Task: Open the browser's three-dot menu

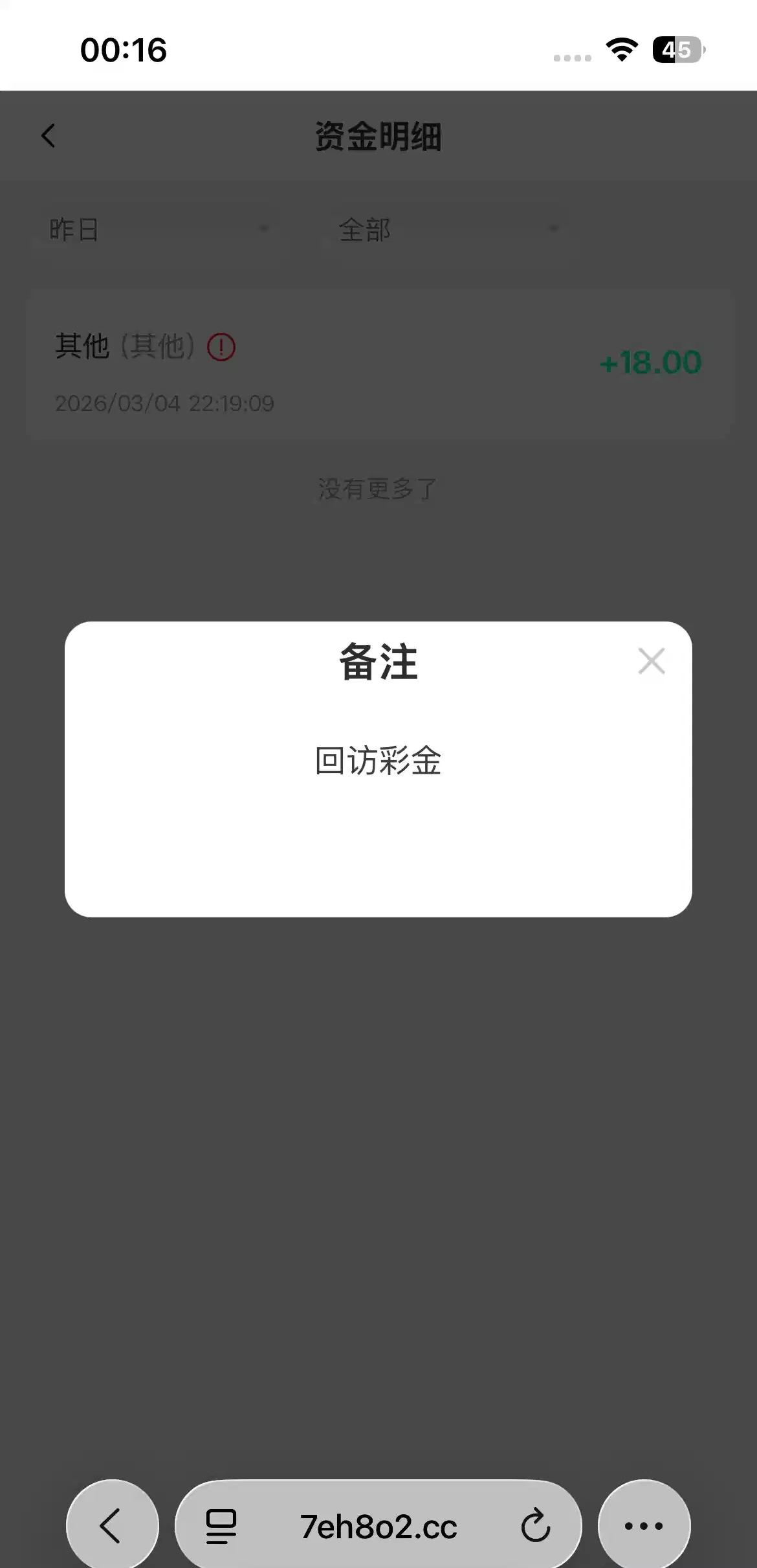Action: pyautogui.click(x=644, y=1526)
